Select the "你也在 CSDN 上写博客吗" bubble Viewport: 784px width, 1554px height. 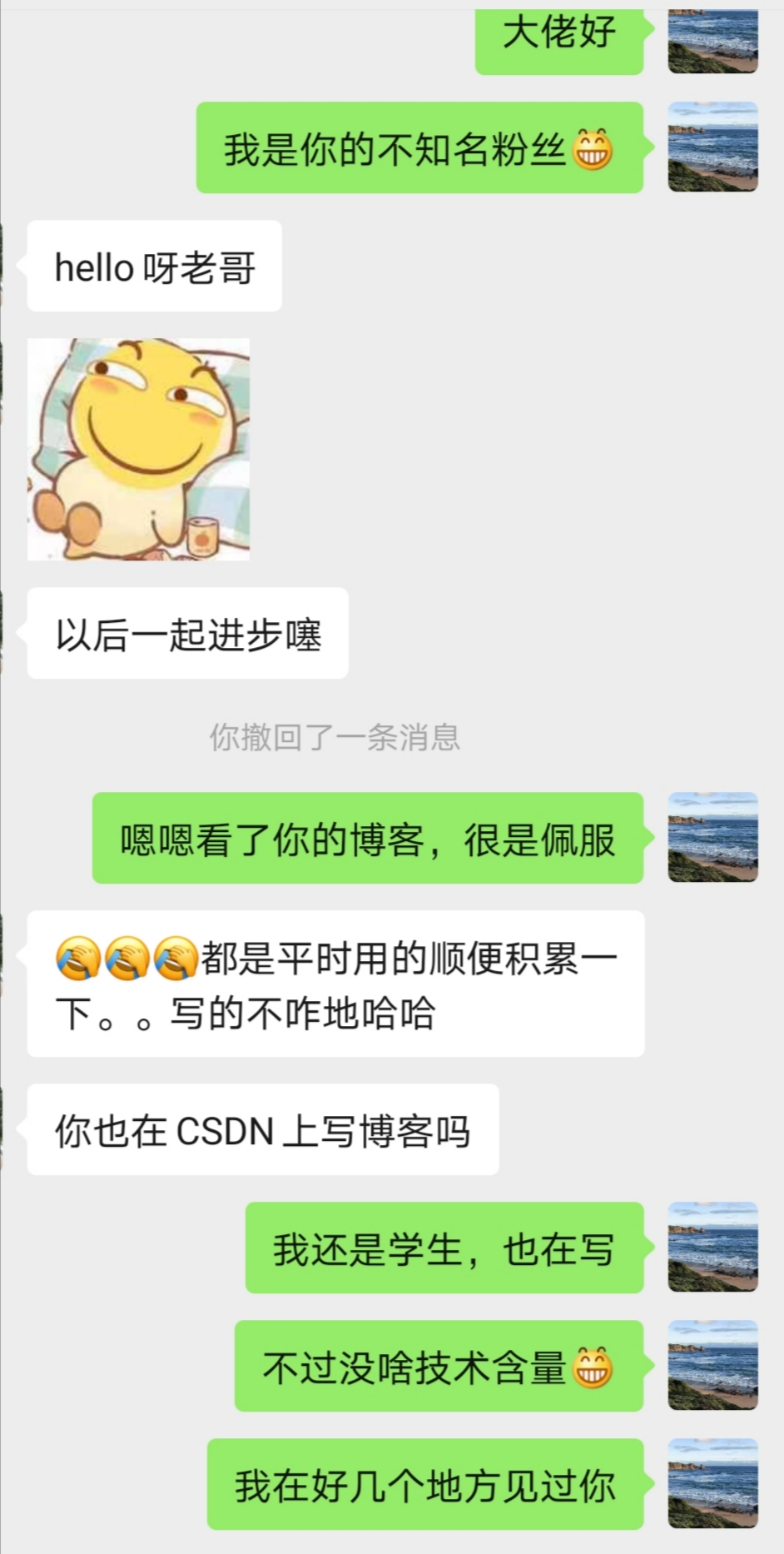click(263, 1129)
